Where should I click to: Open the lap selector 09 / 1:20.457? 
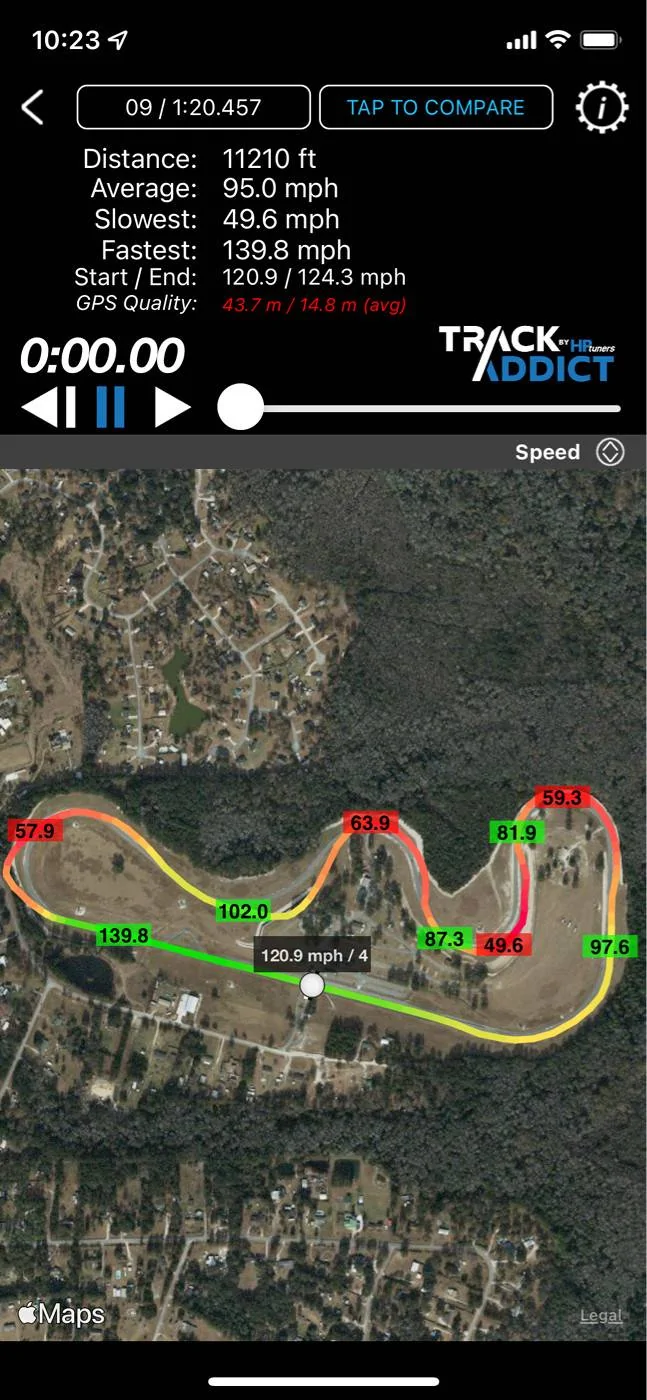(193, 107)
